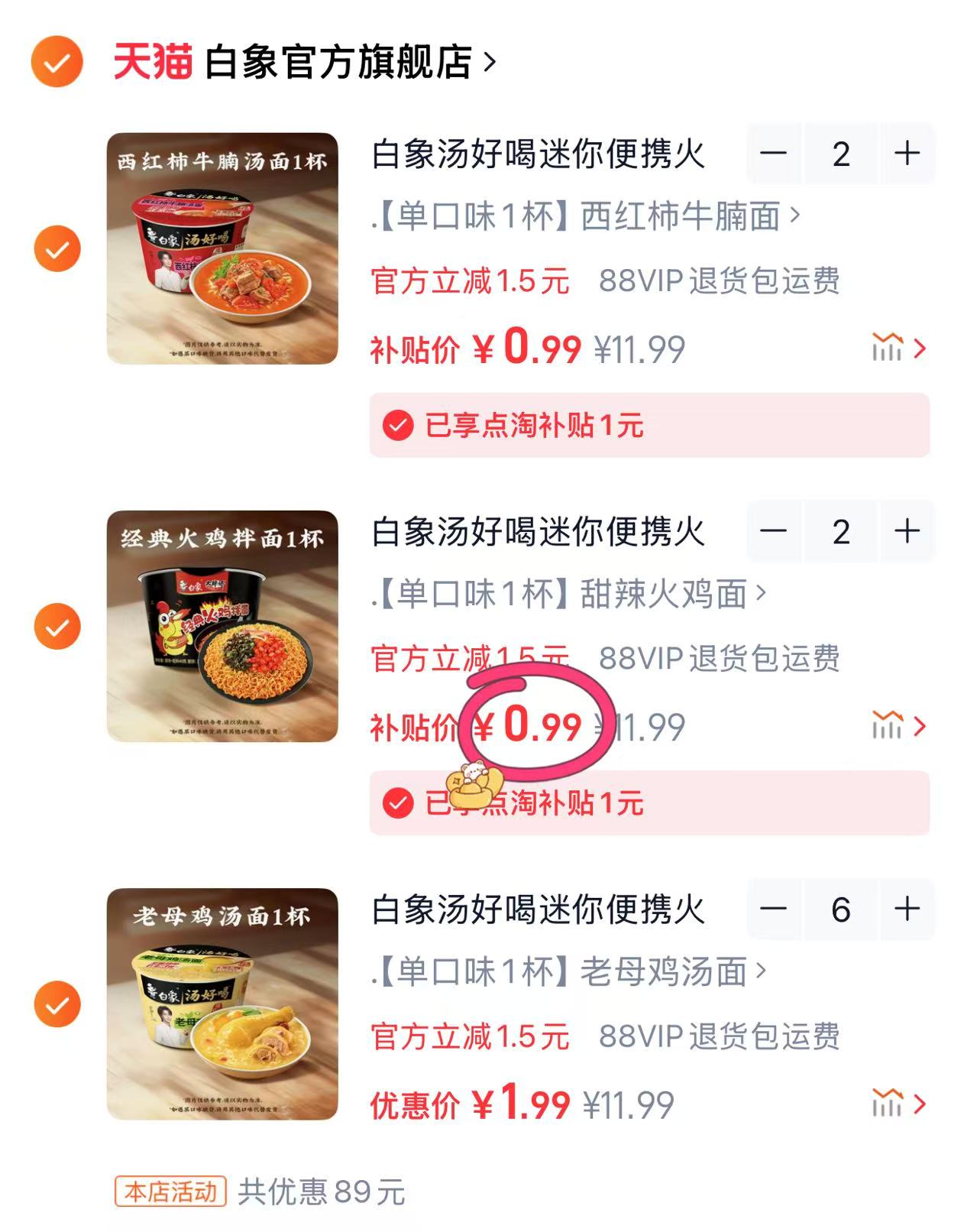Edit quantity field showing 6
977x1232 pixels.
click(x=842, y=909)
